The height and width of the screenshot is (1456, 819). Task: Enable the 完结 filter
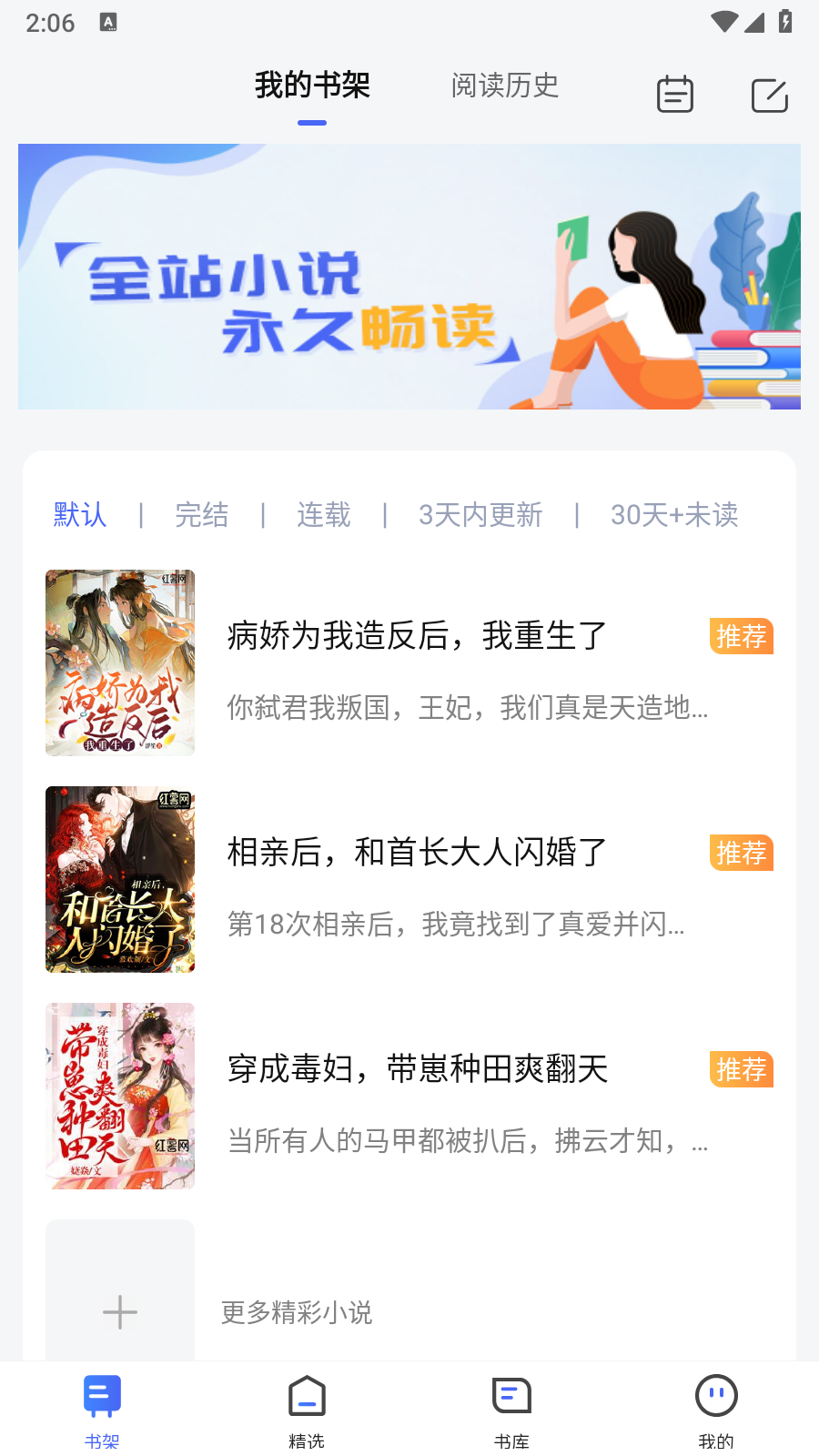pos(201,516)
